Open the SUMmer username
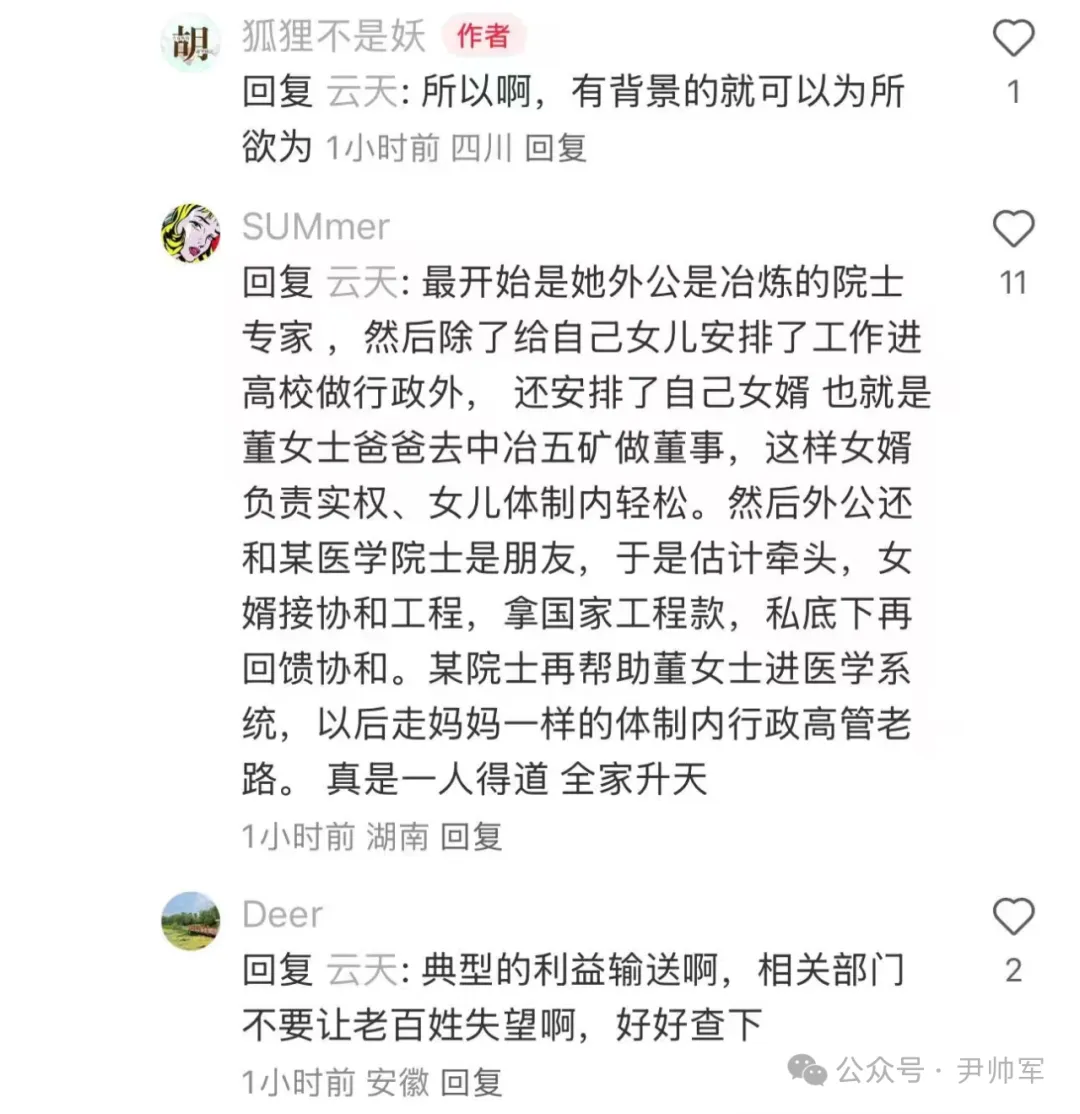The height and width of the screenshot is (1114, 1080). [316, 227]
